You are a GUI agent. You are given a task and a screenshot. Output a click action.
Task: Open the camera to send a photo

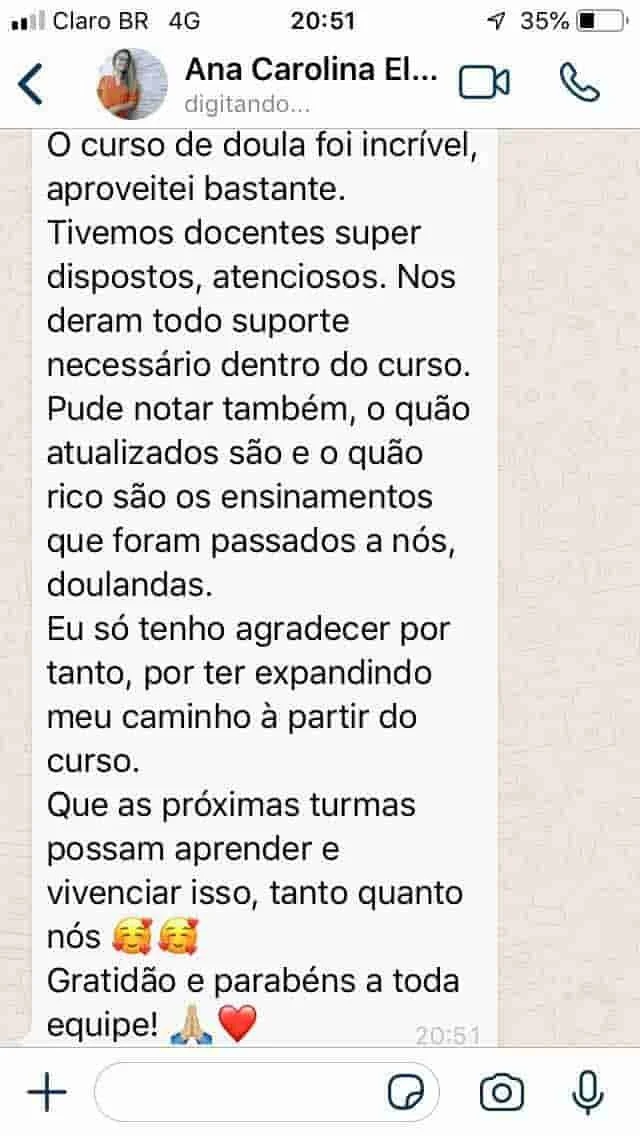[x=502, y=1093]
